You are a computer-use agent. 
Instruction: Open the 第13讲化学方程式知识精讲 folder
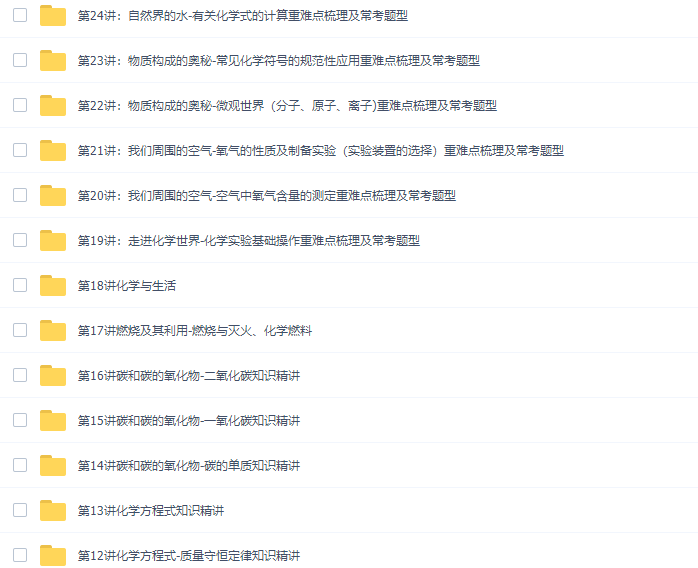151,511
